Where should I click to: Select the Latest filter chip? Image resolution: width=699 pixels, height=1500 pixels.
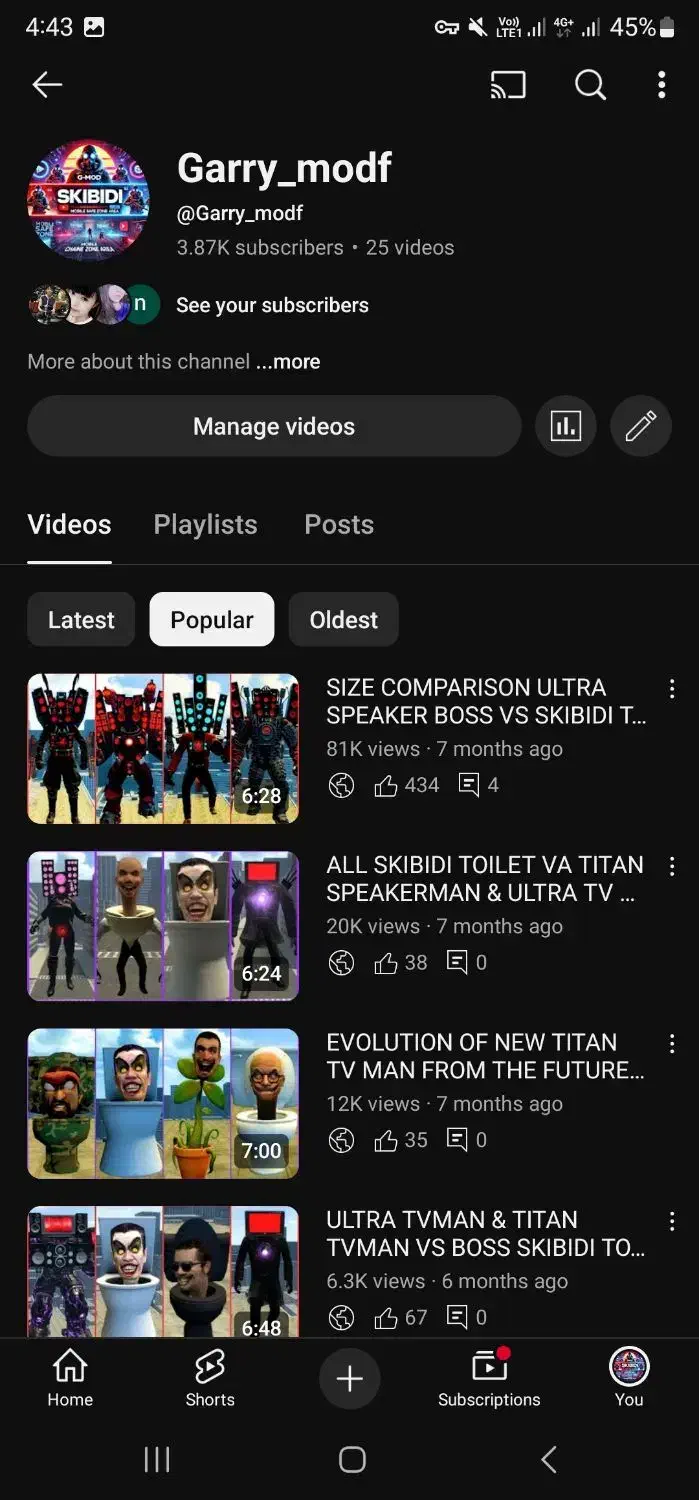[x=81, y=620]
